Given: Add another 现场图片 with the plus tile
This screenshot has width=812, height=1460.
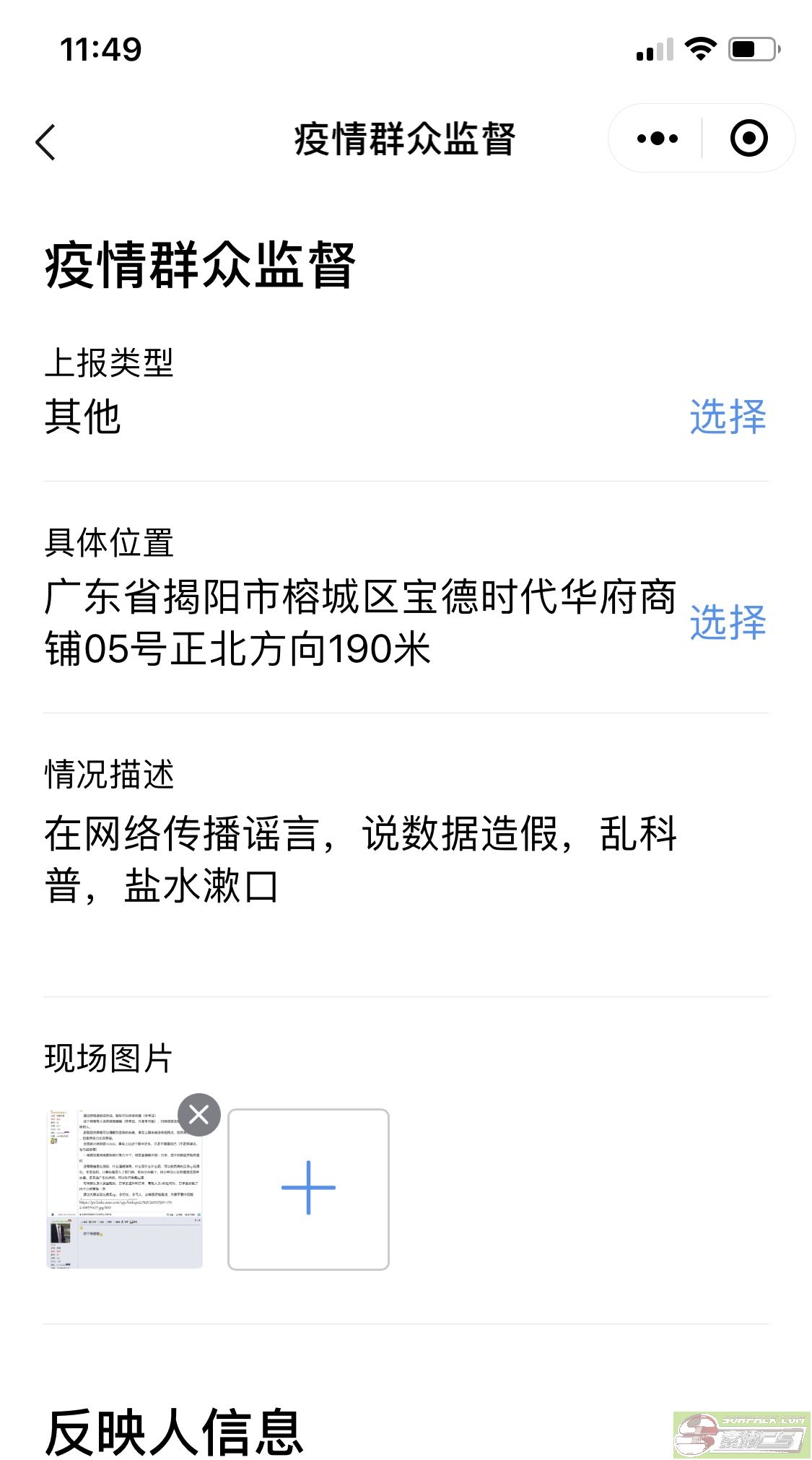Looking at the screenshot, I should [x=308, y=1189].
